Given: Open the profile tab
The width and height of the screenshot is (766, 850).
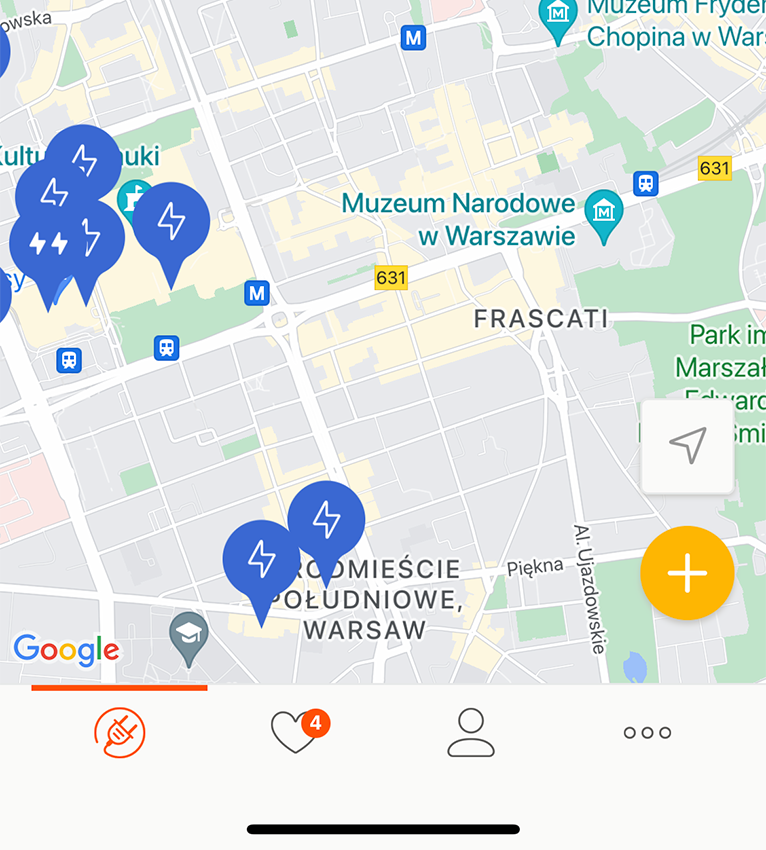Looking at the screenshot, I should 470,733.
